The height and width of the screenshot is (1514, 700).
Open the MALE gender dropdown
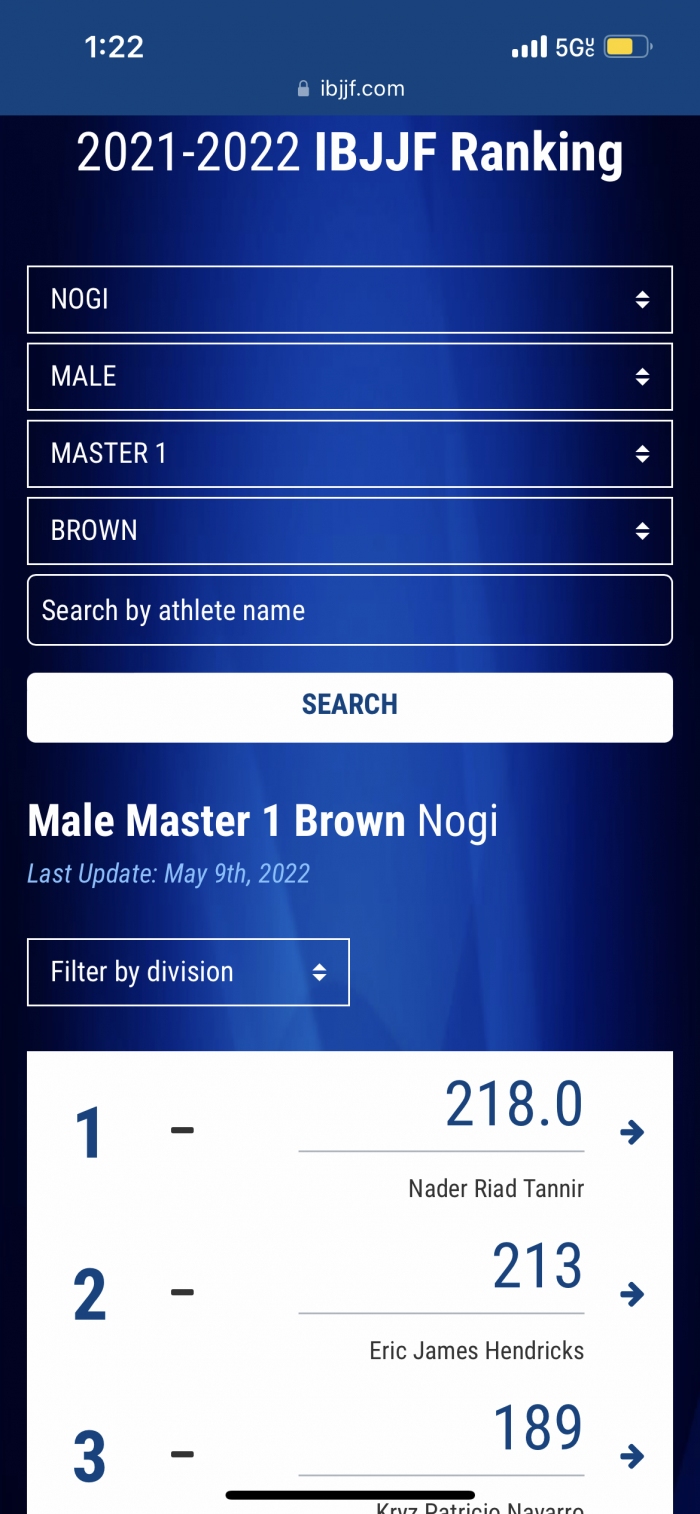[349, 376]
